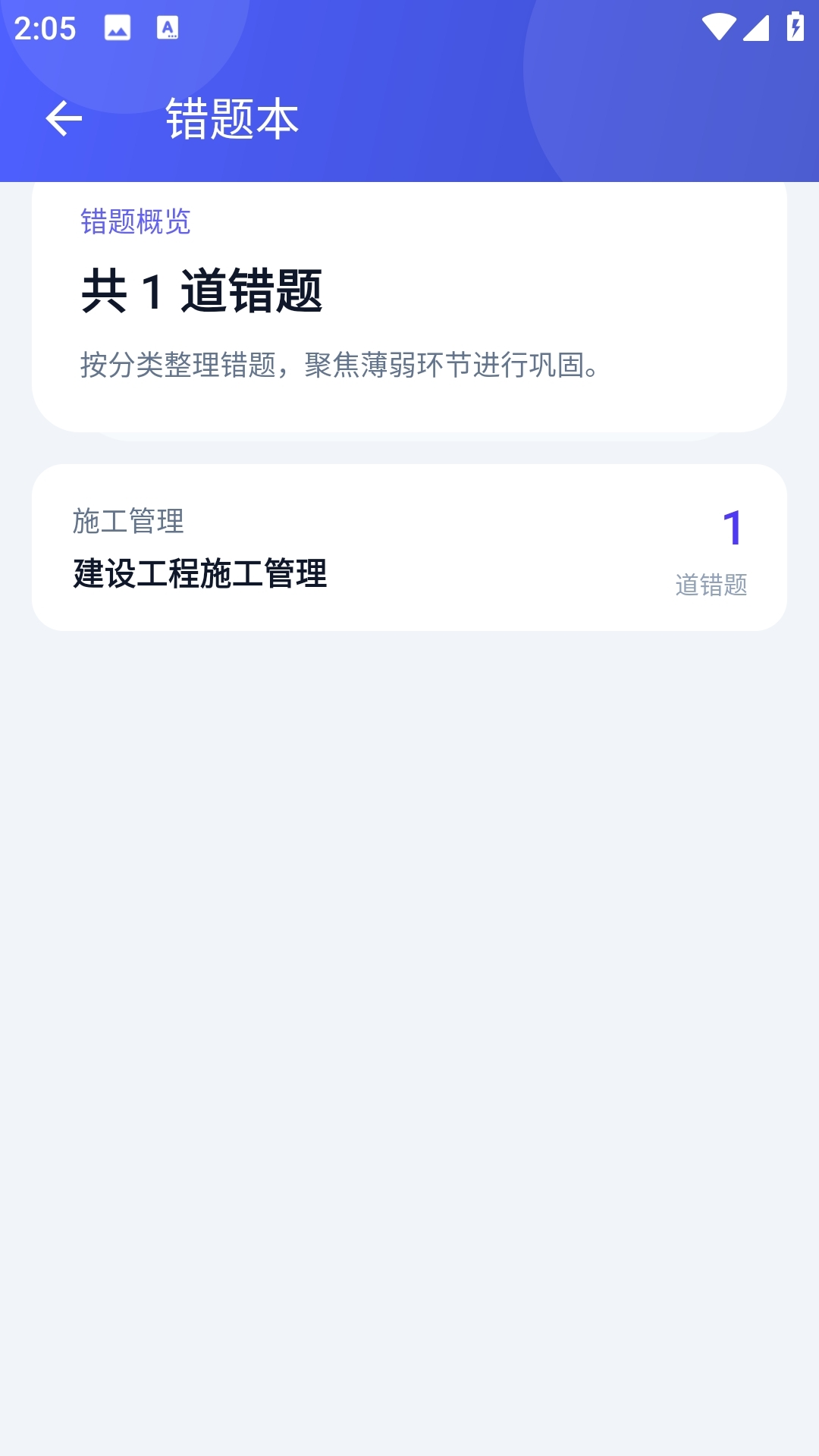Viewport: 819px width, 1456px height.
Task: Tap the 错题概览 overview label
Action: click(x=136, y=223)
